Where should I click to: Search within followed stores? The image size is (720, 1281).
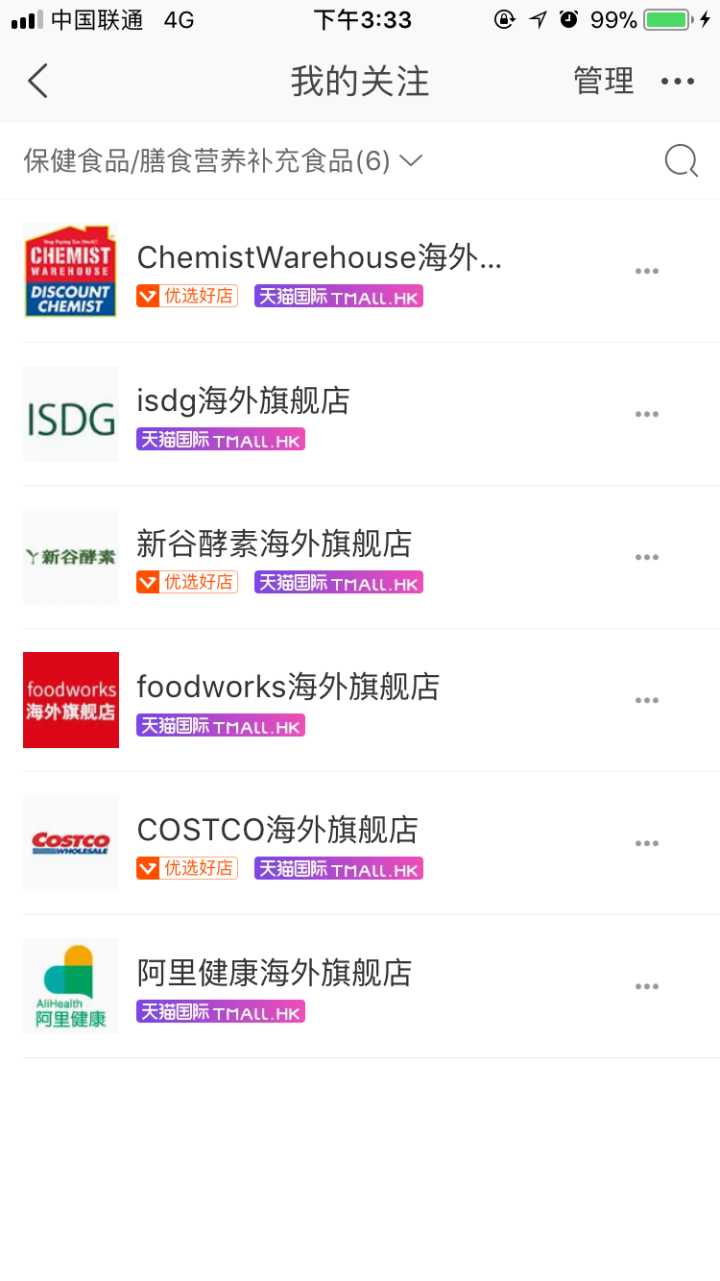click(681, 160)
